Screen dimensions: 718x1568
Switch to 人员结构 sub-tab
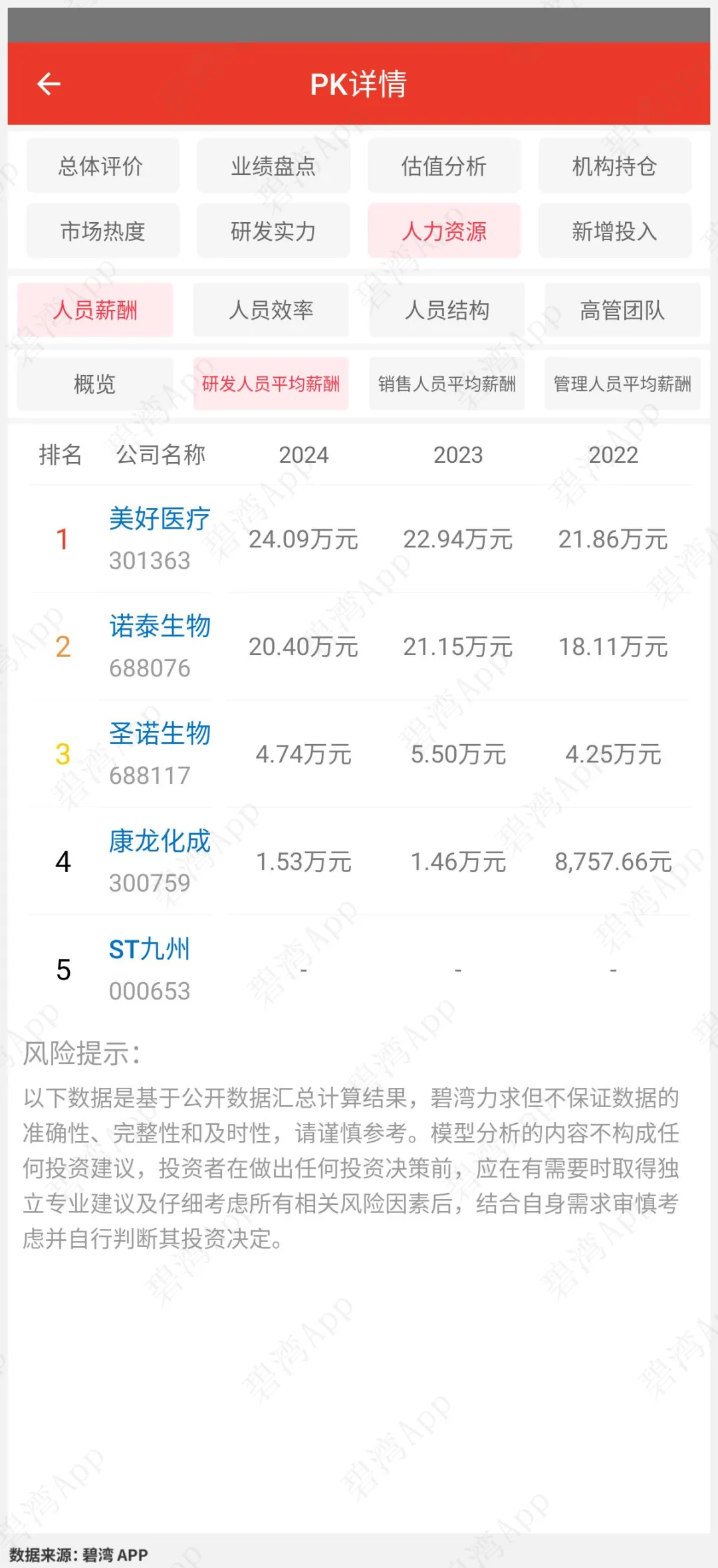(447, 310)
